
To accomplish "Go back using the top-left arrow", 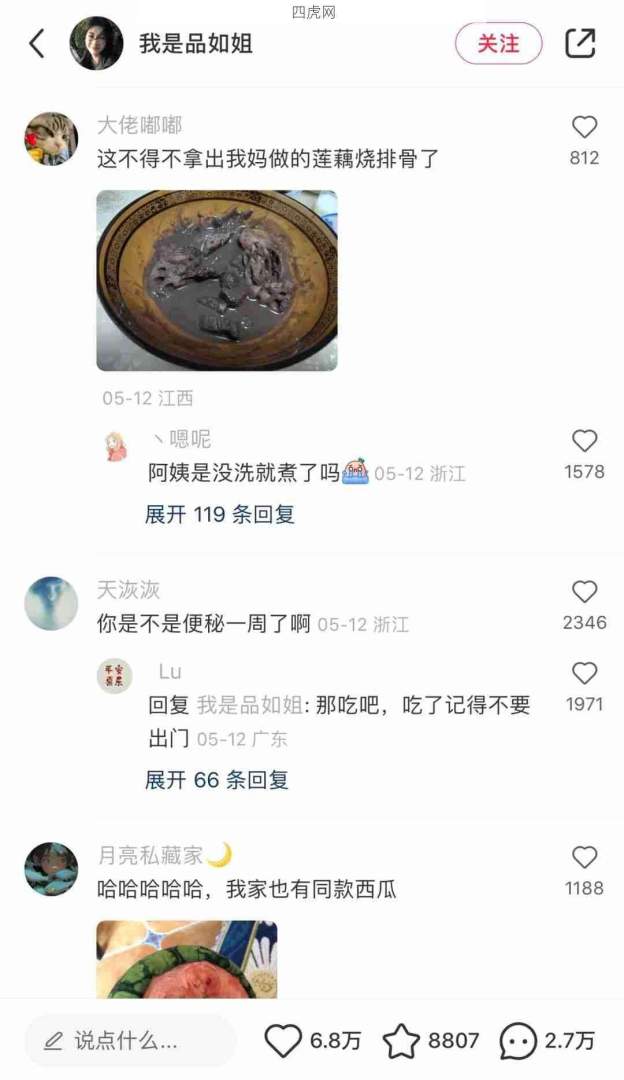I will coord(37,44).
